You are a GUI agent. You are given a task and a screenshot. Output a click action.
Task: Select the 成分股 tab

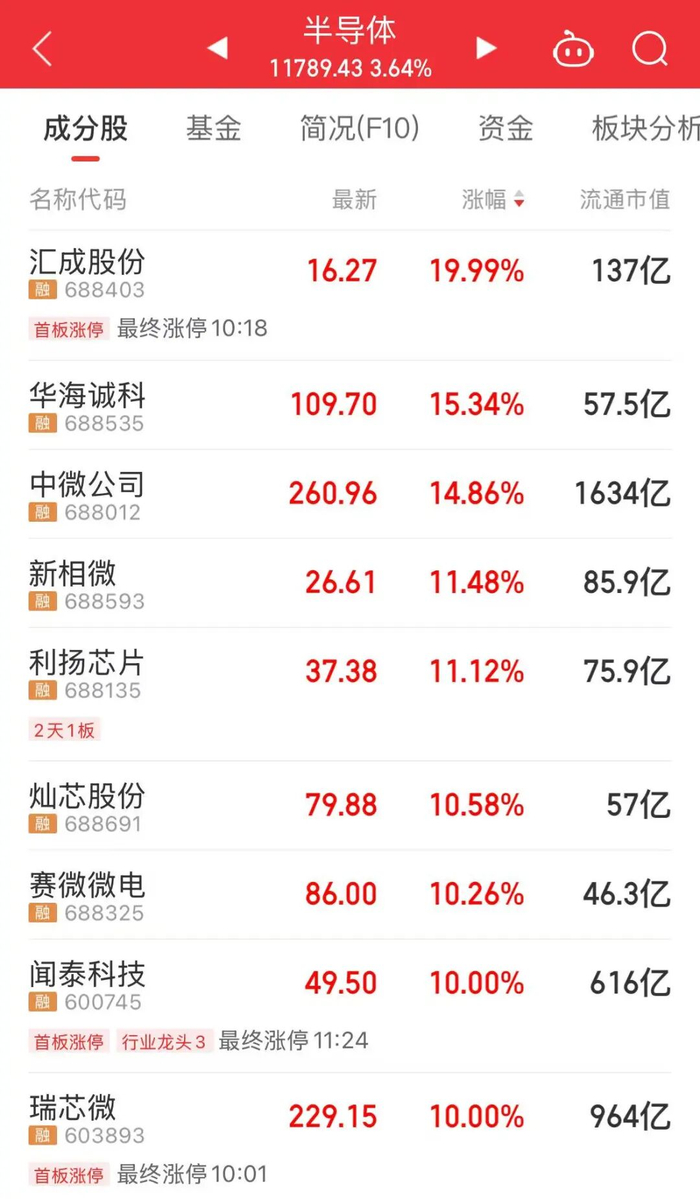coord(86,128)
